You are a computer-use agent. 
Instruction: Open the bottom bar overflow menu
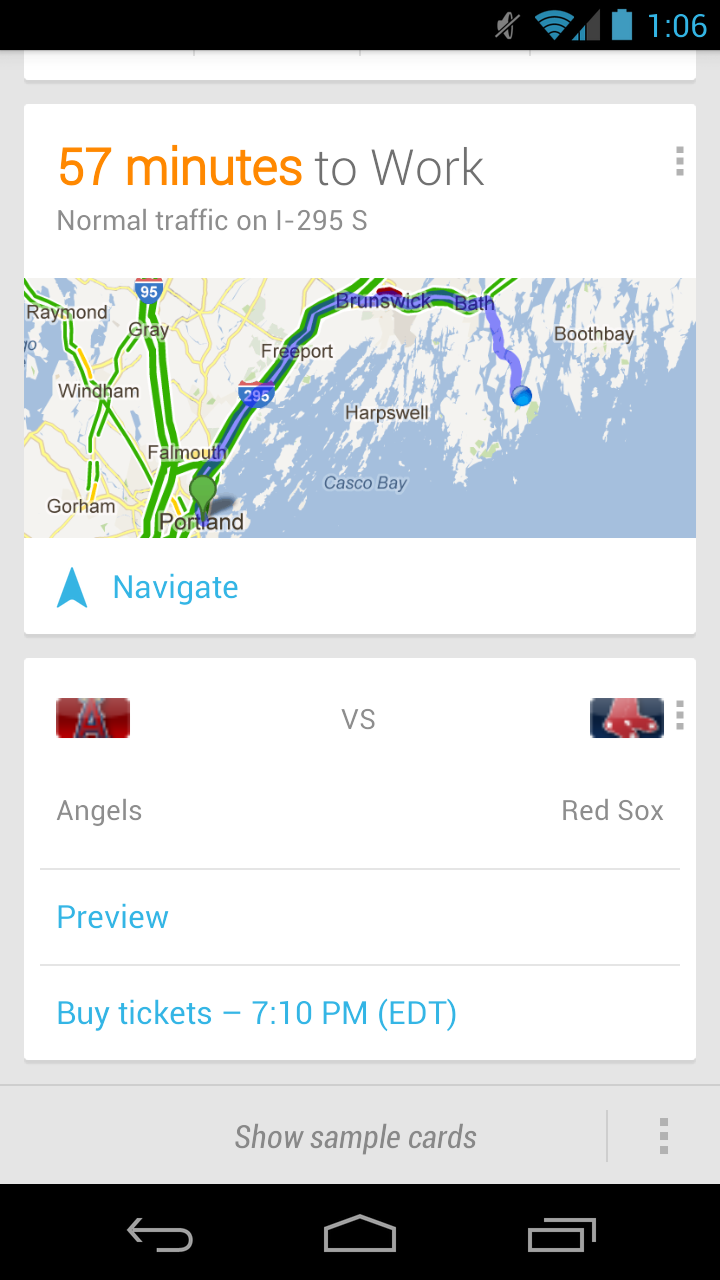(x=663, y=1137)
